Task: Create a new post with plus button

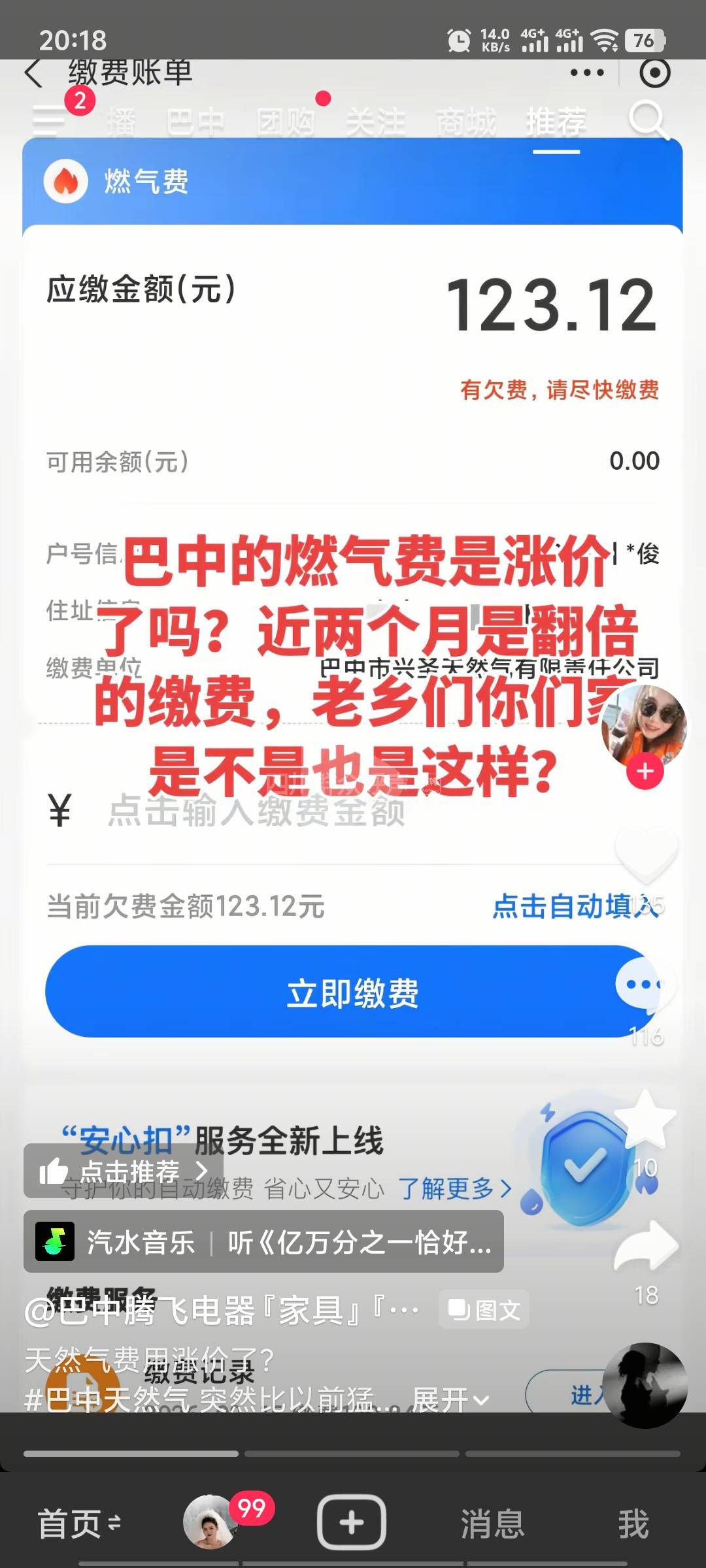Action: [352, 1522]
